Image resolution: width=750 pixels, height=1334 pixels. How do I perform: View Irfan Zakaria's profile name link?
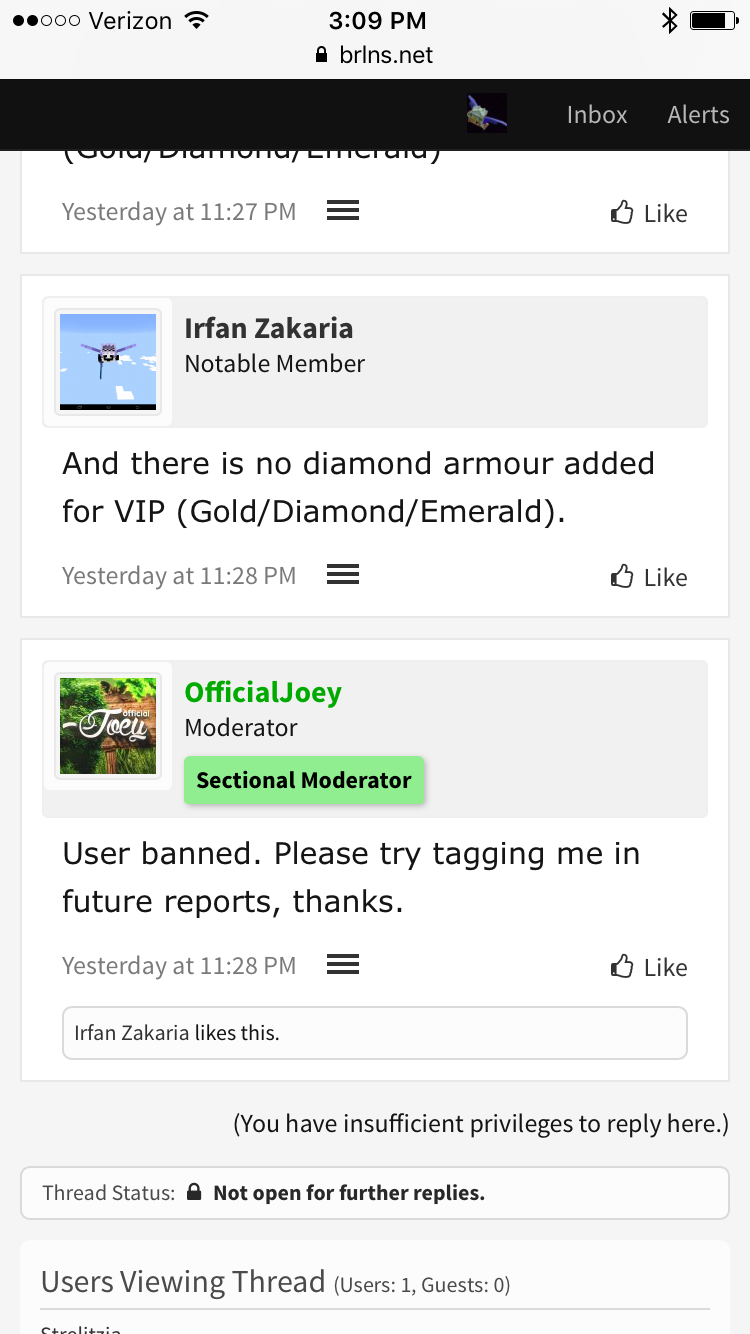pos(268,328)
